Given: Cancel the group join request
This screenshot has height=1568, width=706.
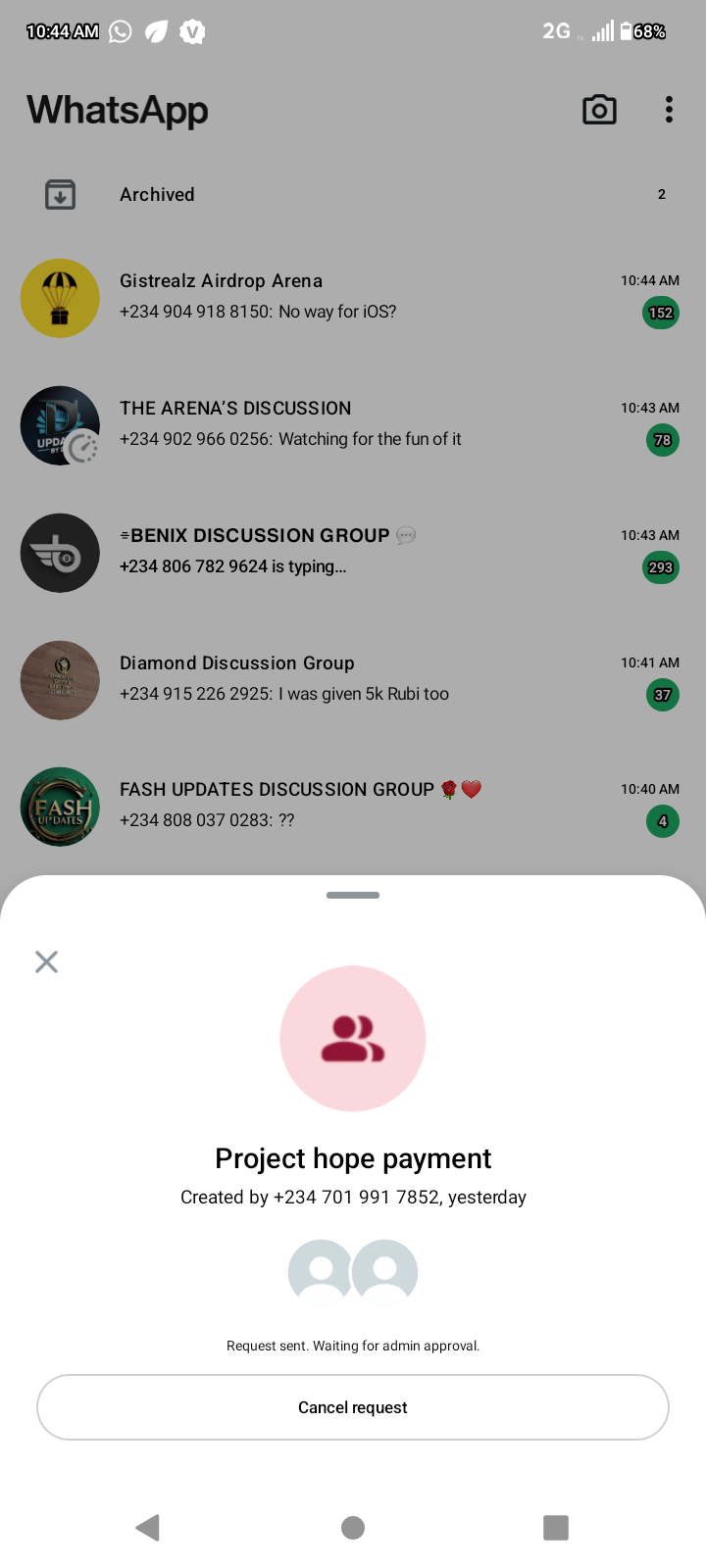Looking at the screenshot, I should click(353, 1407).
